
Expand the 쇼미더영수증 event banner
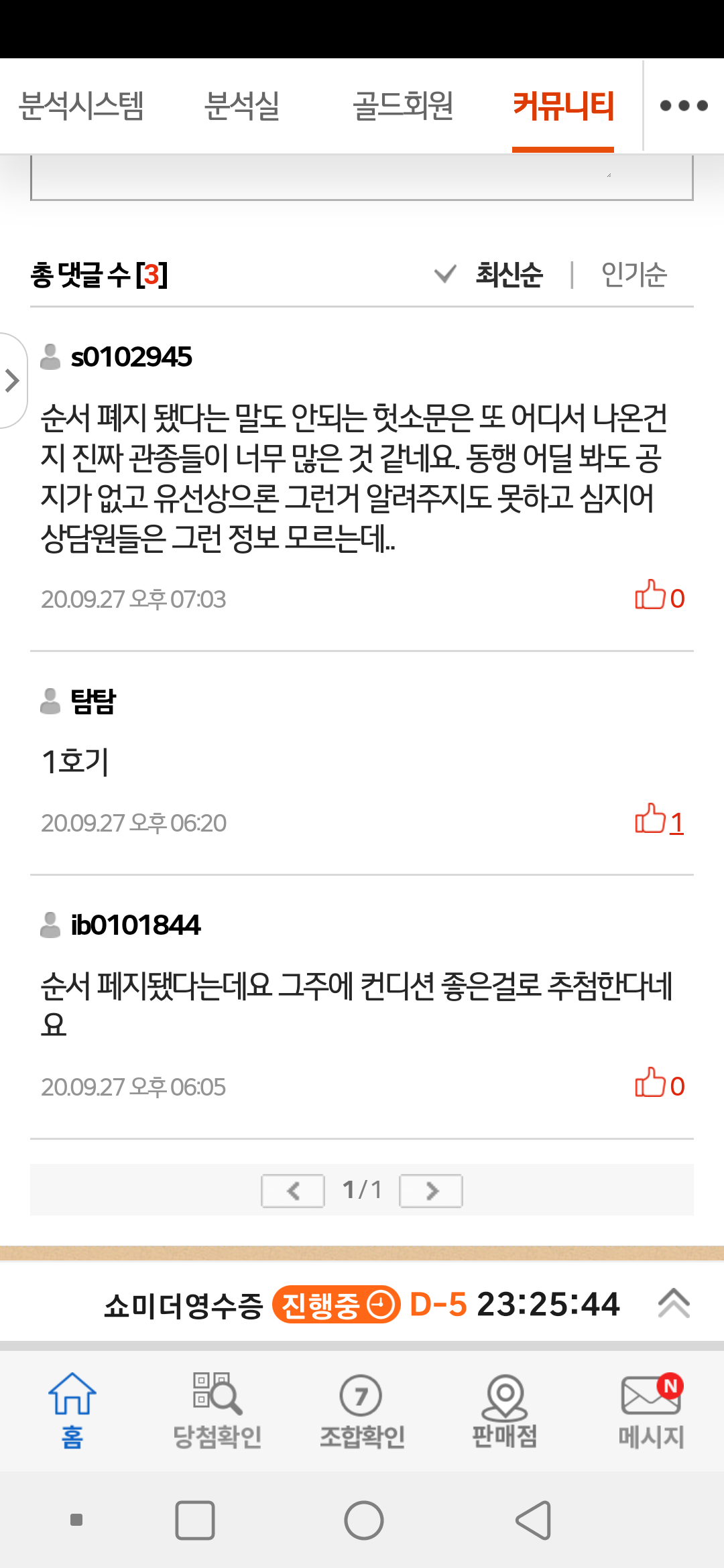pyautogui.click(x=674, y=1304)
